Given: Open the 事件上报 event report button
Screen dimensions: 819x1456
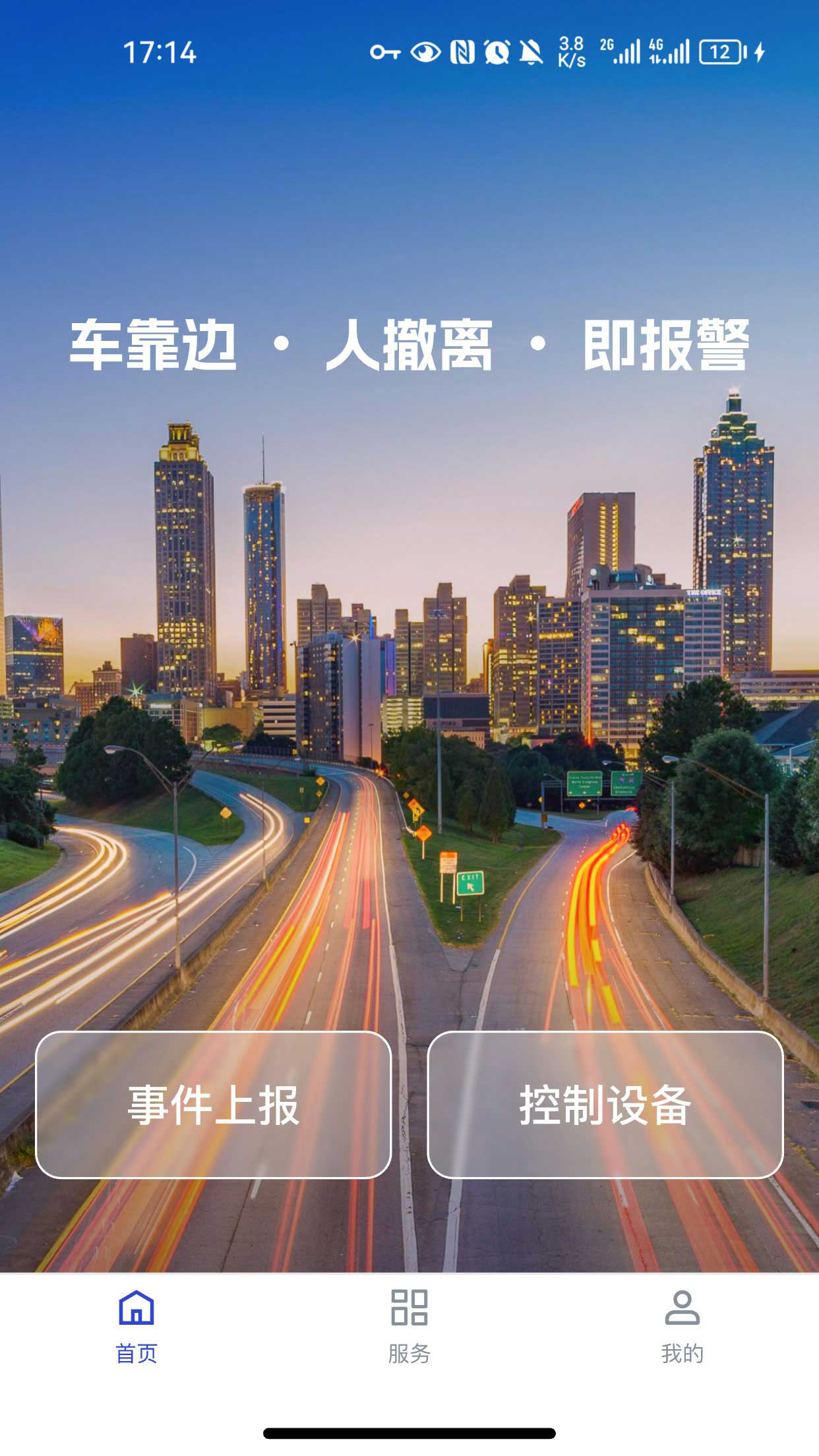Looking at the screenshot, I should point(213,1105).
